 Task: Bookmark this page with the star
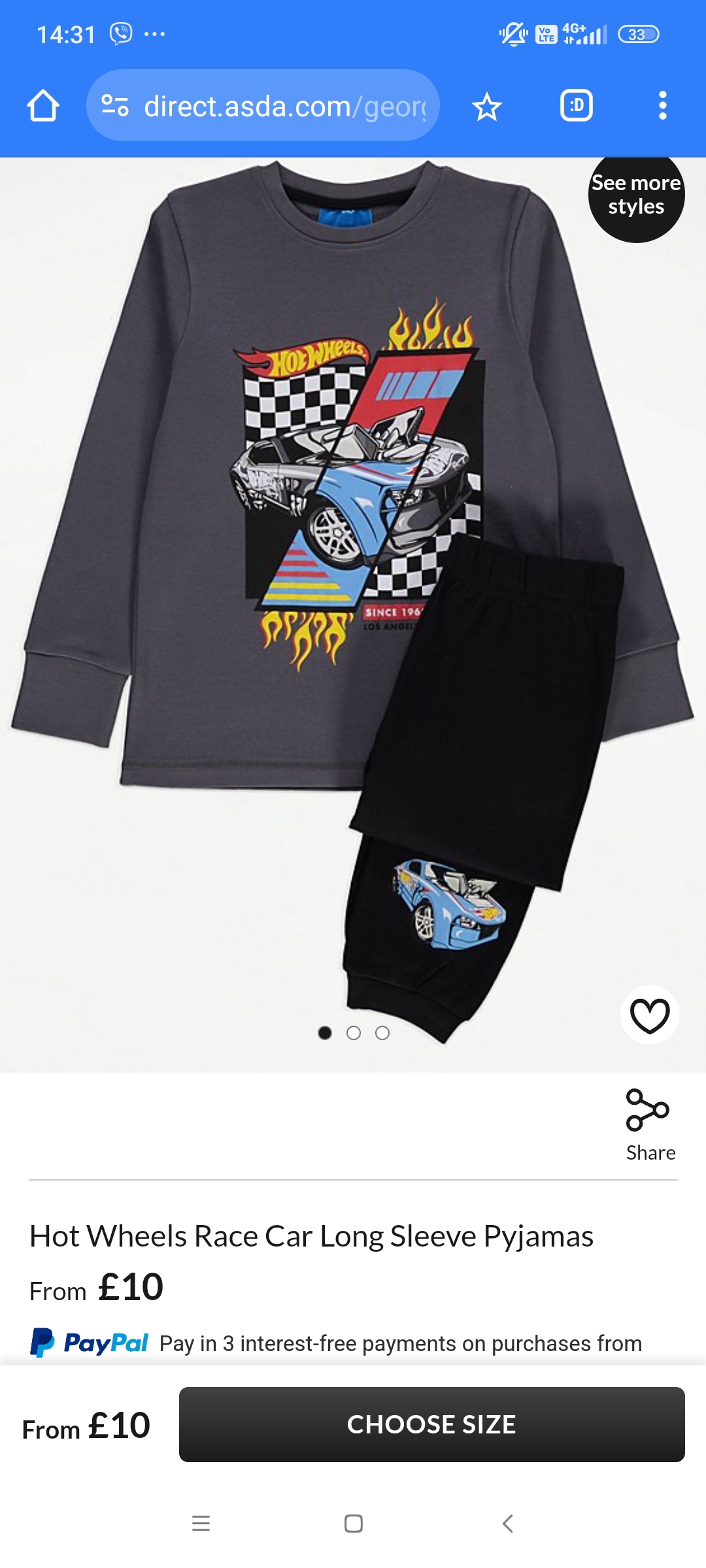(486, 106)
